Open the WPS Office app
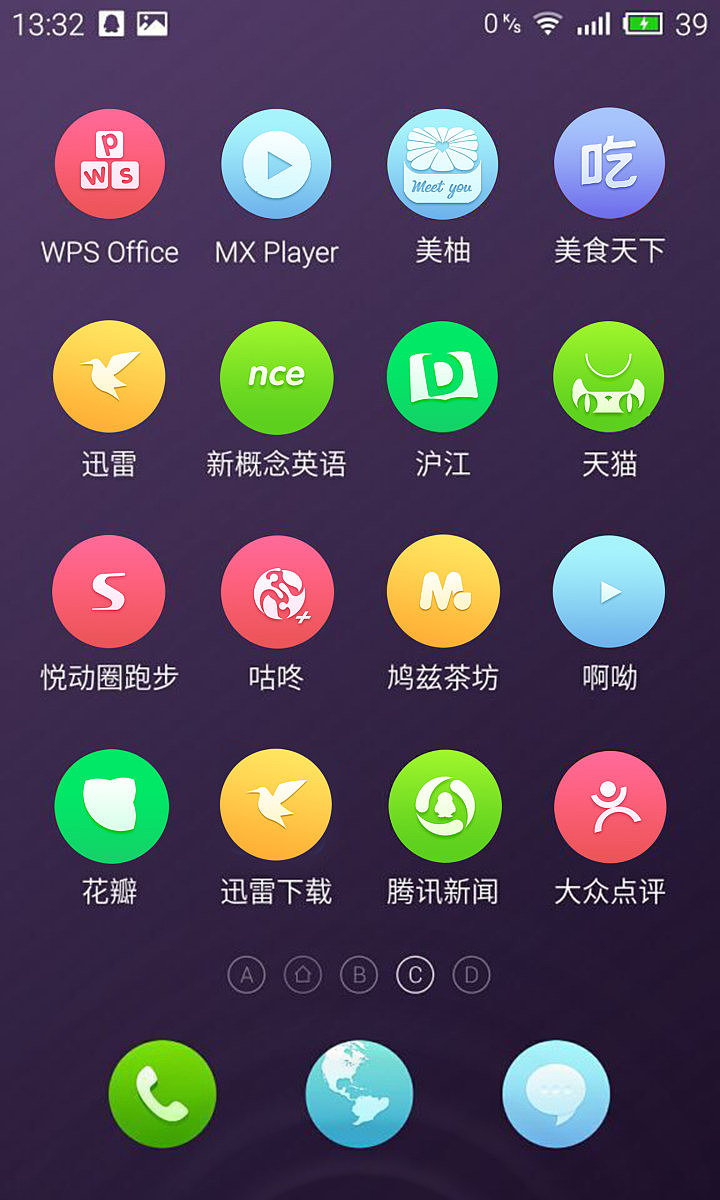The height and width of the screenshot is (1200, 720). tap(109, 164)
